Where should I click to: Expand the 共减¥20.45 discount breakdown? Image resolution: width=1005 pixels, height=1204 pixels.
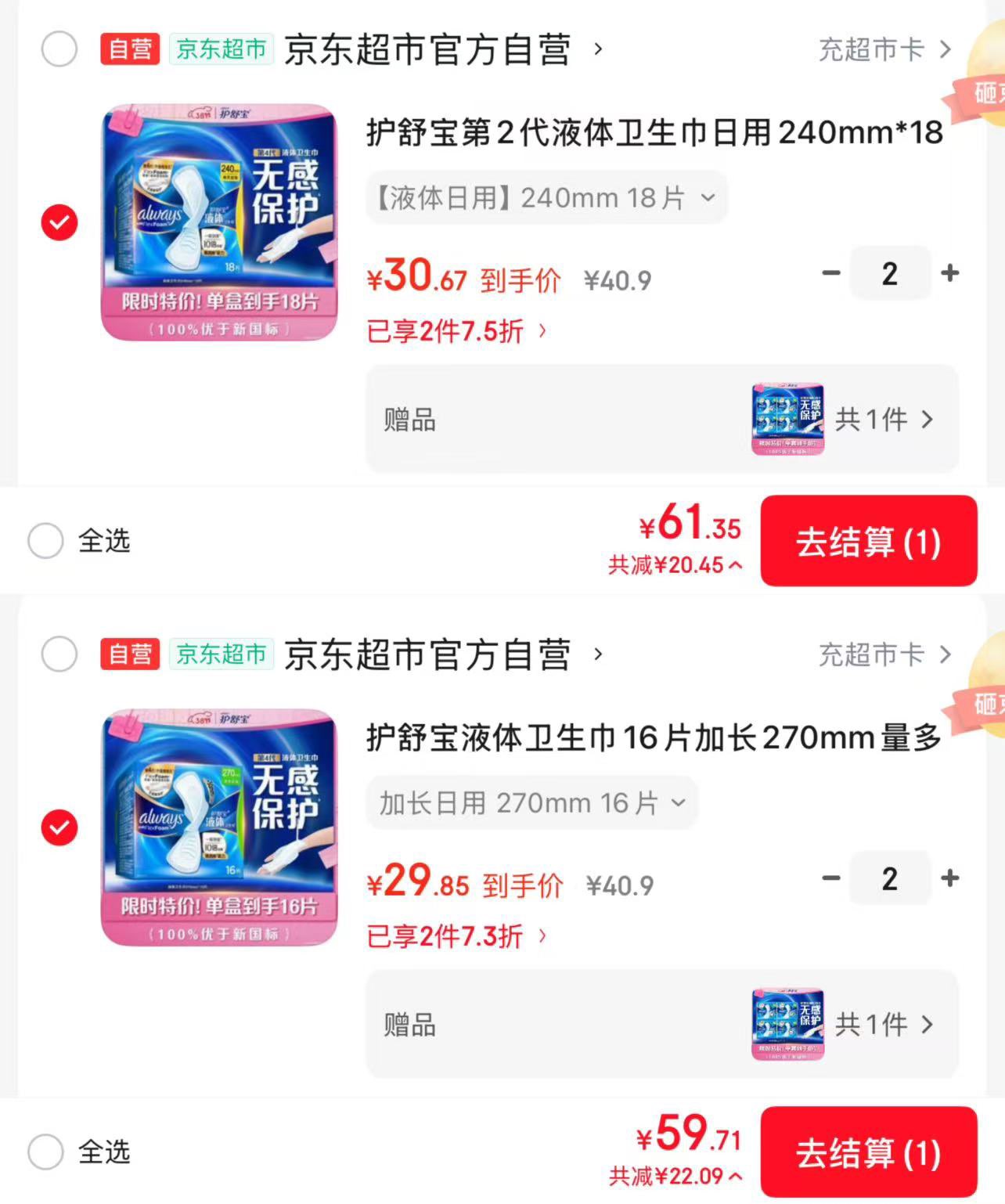point(675,564)
